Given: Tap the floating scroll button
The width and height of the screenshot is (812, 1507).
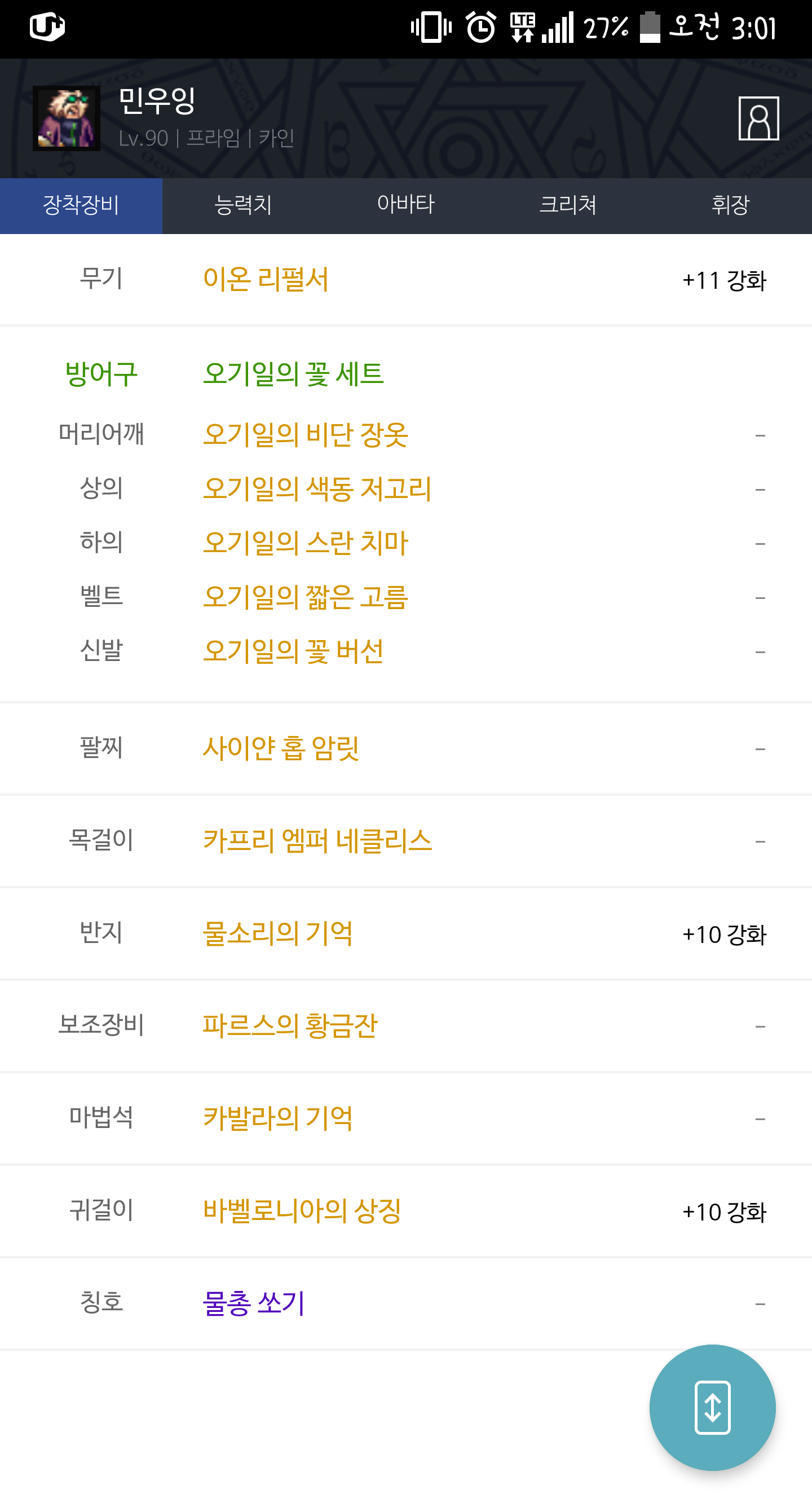Looking at the screenshot, I should click(712, 1407).
